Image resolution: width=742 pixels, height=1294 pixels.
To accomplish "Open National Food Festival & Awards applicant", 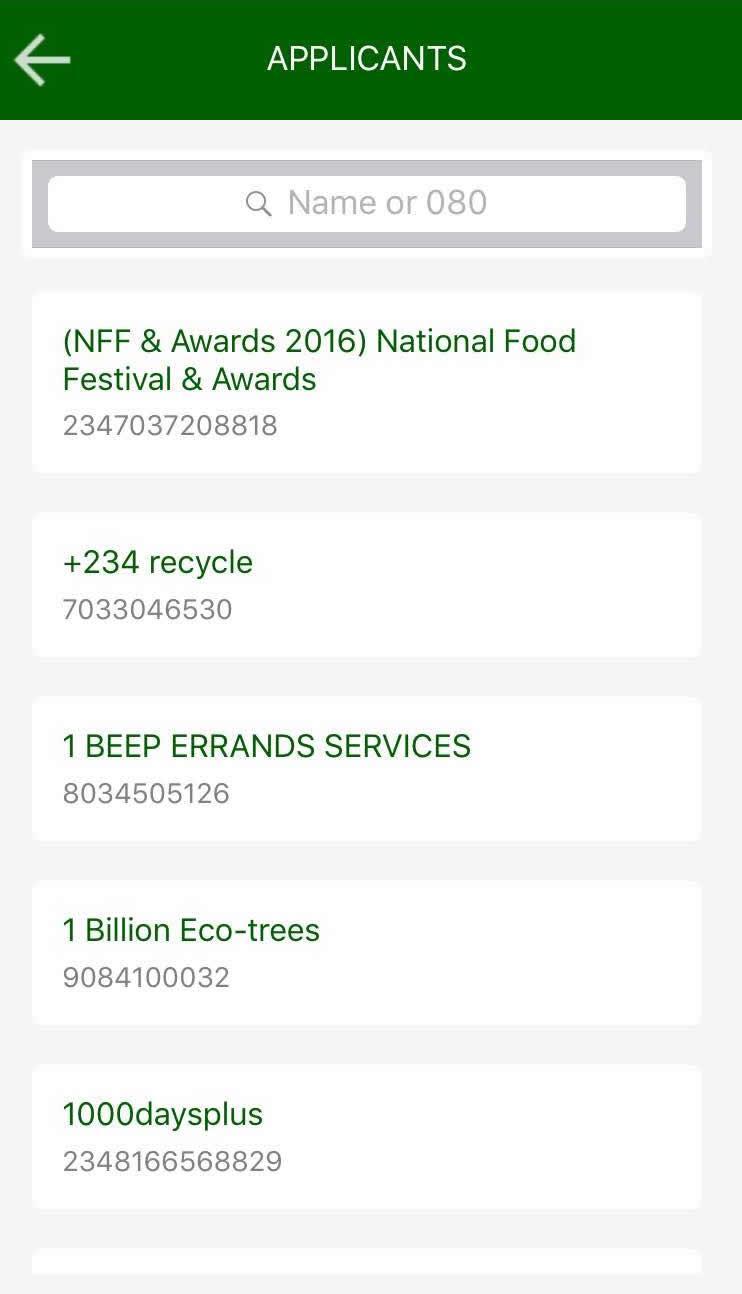I will pos(367,382).
